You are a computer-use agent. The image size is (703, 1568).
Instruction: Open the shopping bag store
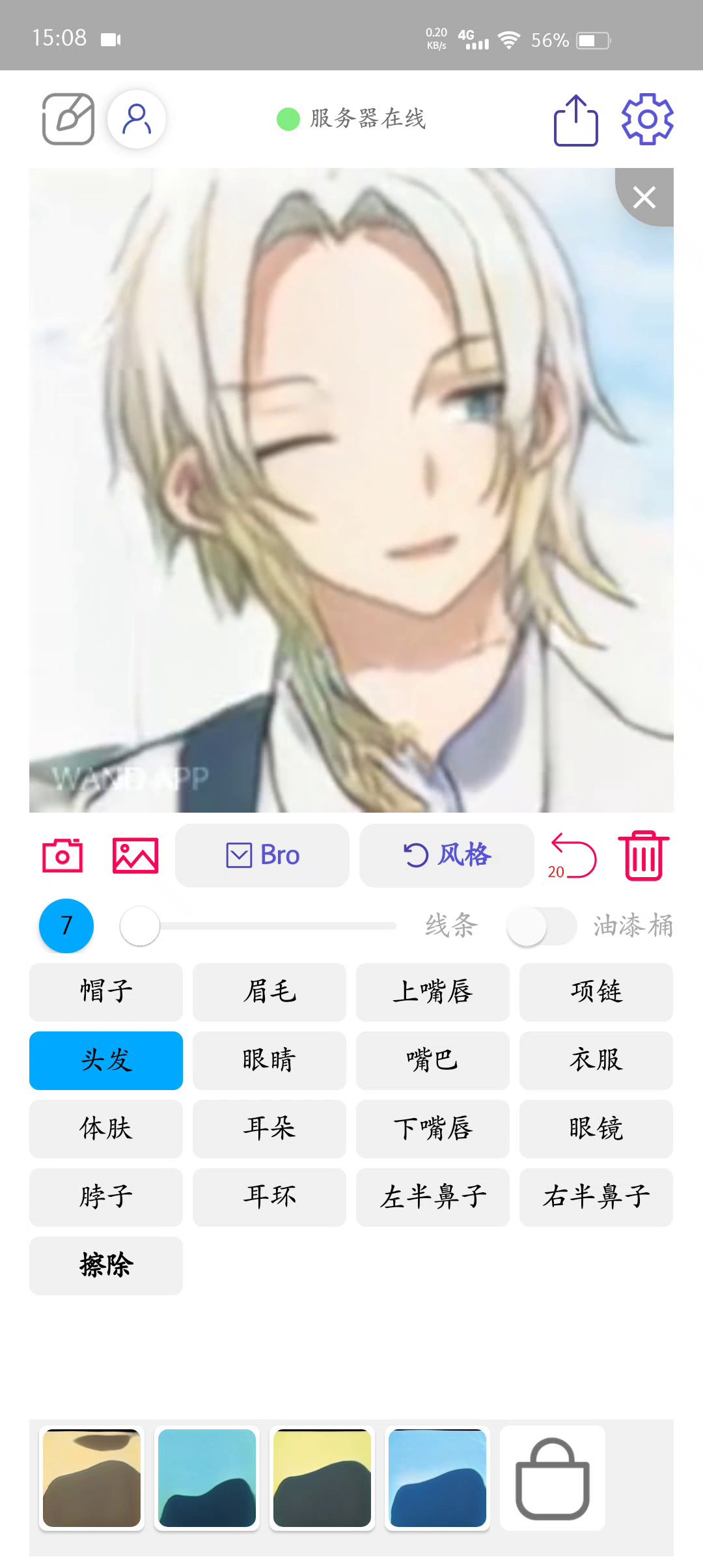pos(553,1477)
